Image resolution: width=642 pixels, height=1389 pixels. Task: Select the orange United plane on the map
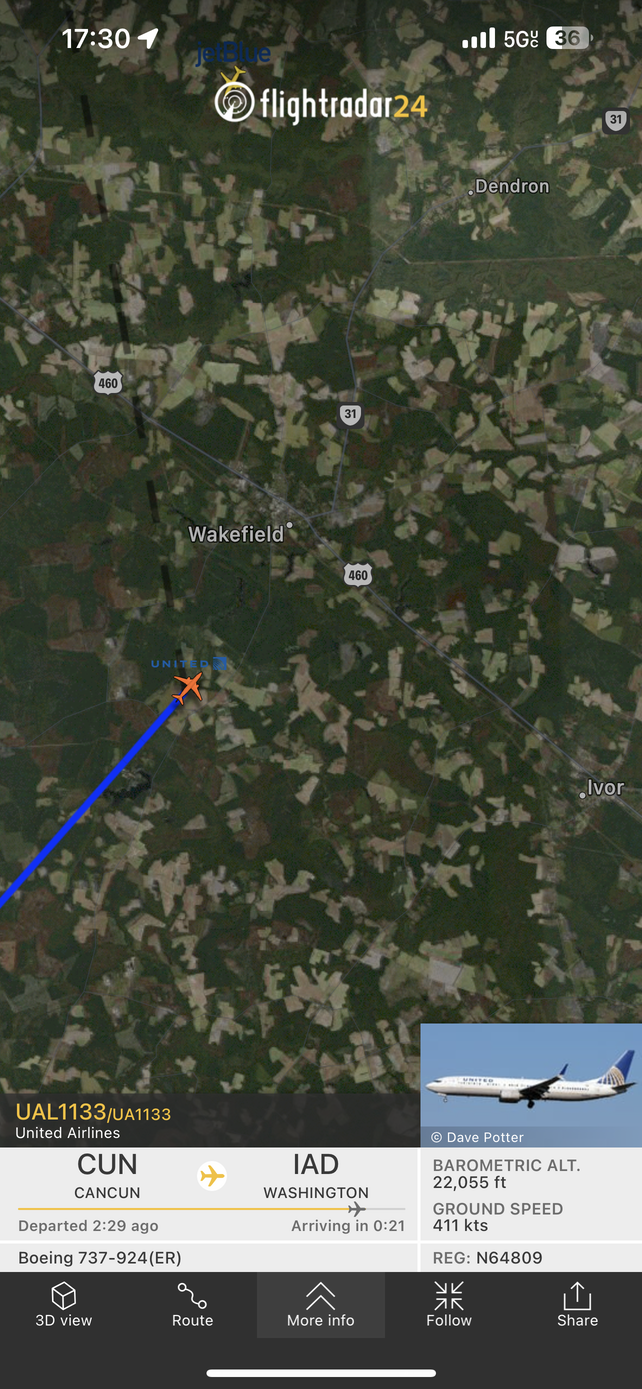[188, 687]
